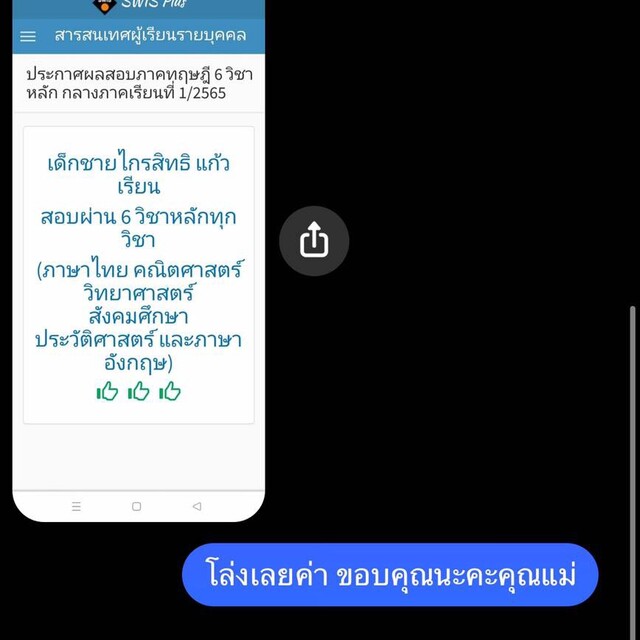Open the exam results screenshot in the chat

coord(139,270)
